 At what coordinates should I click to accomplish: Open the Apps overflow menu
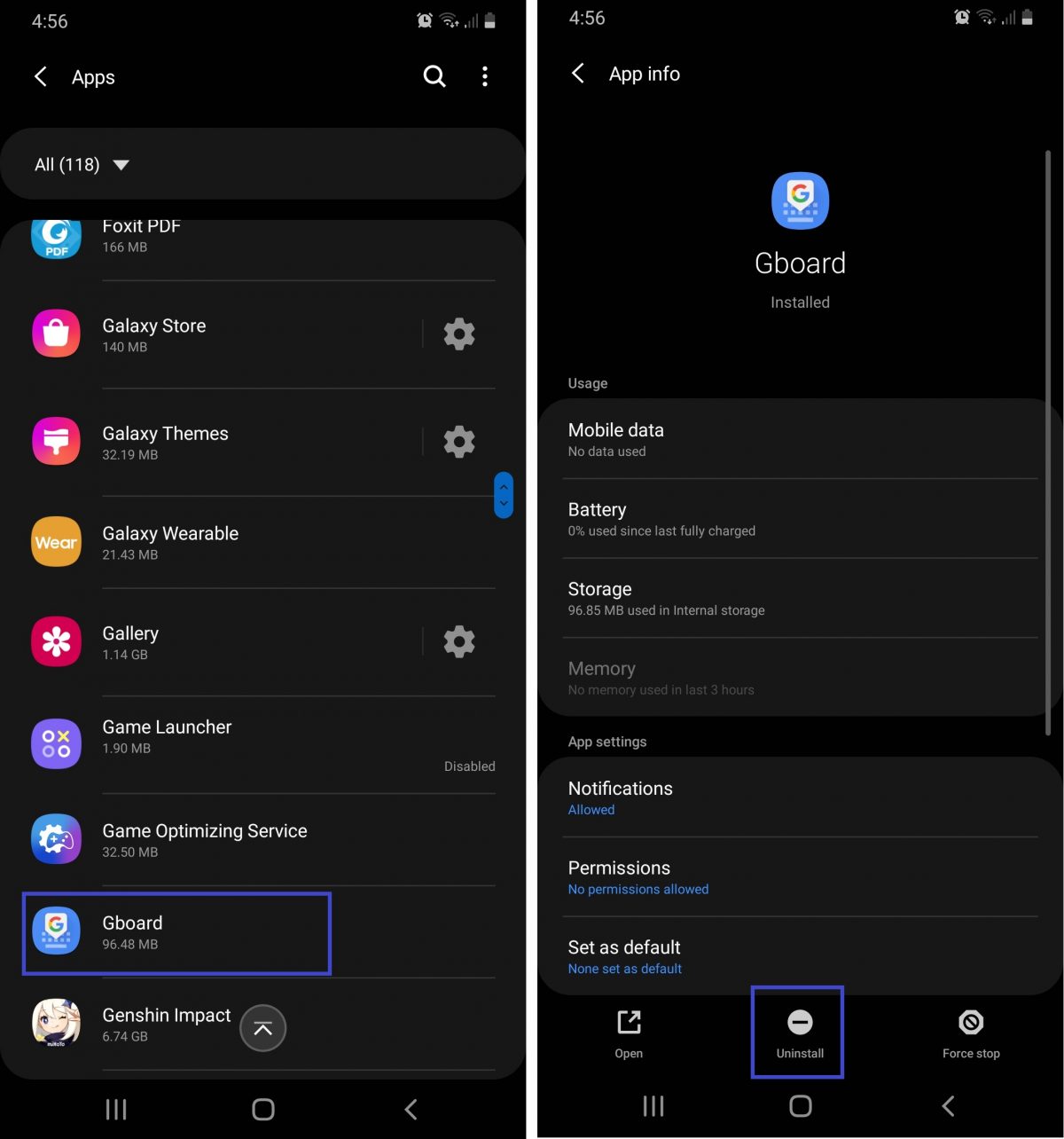tap(484, 76)
